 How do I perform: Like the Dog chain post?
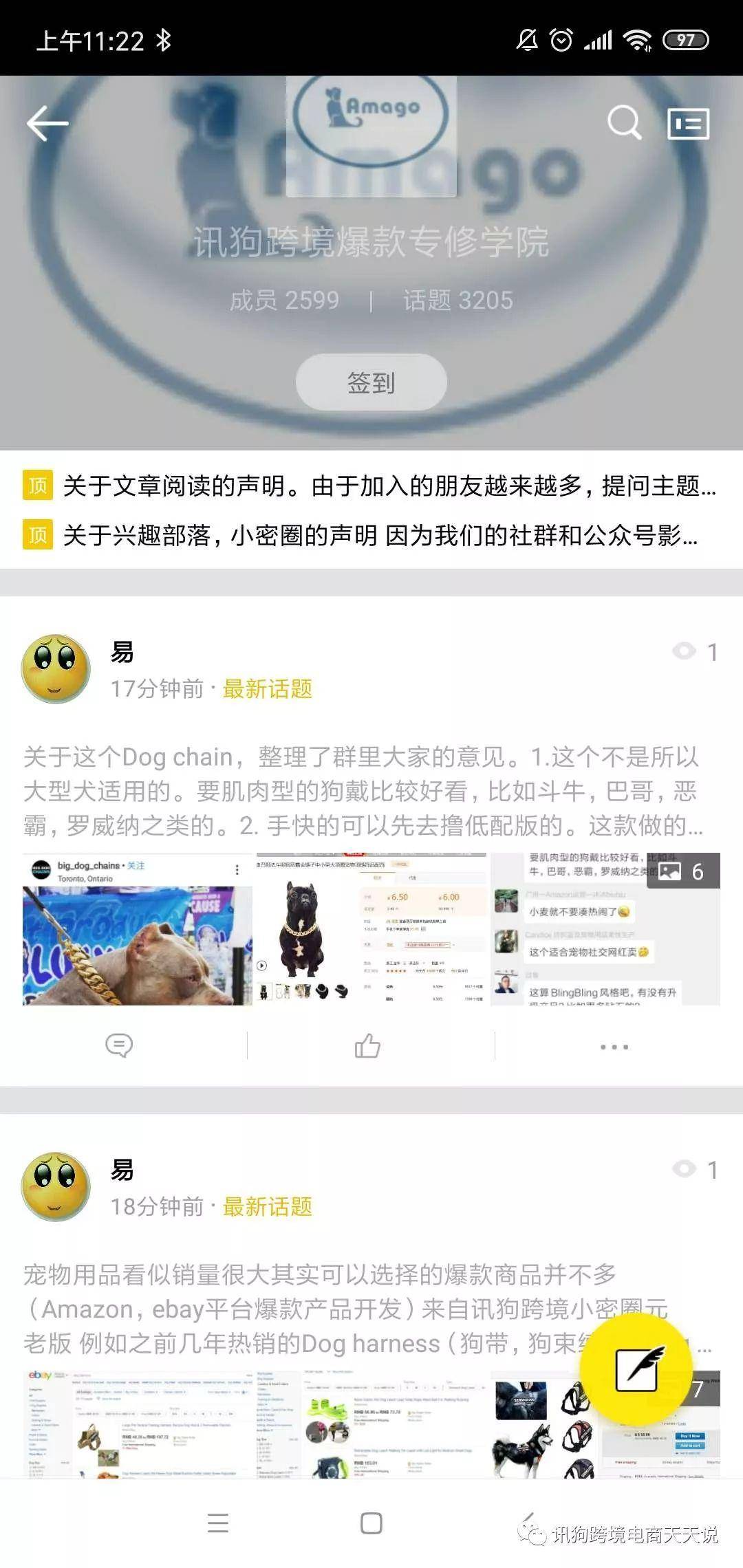click(367, 1046)
